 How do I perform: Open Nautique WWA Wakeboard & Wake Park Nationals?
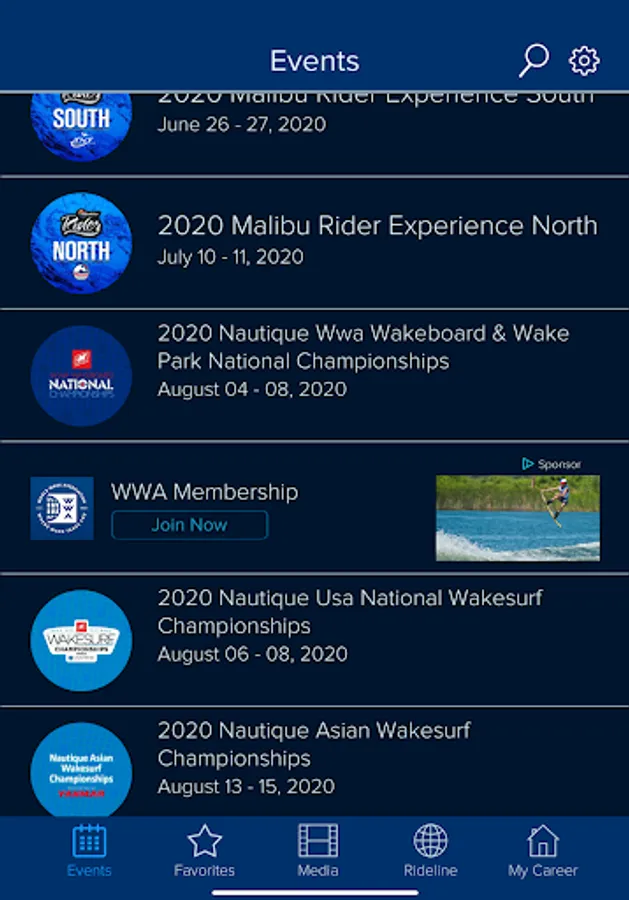pos(314,375)
